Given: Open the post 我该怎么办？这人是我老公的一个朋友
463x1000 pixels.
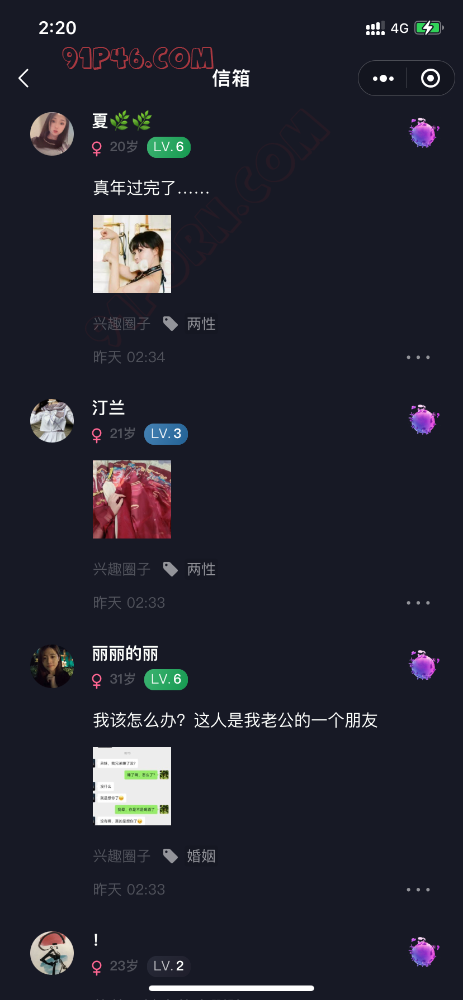Looking at the screenshot, I should click(x=235, y=721).
